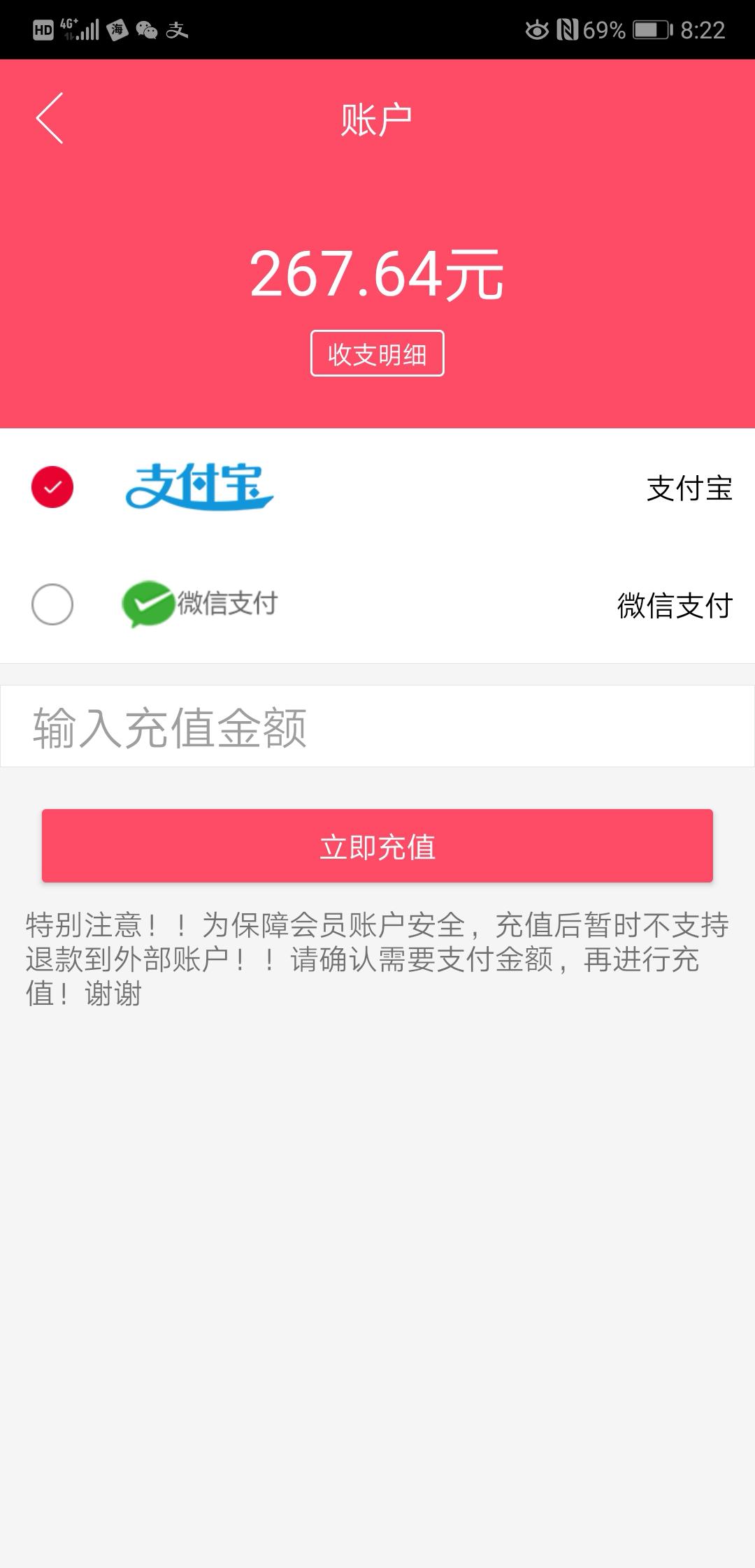Focus the 输入充值金额 amount field
This screenshot has height=1568, width=755.
[x=377, y=727]
